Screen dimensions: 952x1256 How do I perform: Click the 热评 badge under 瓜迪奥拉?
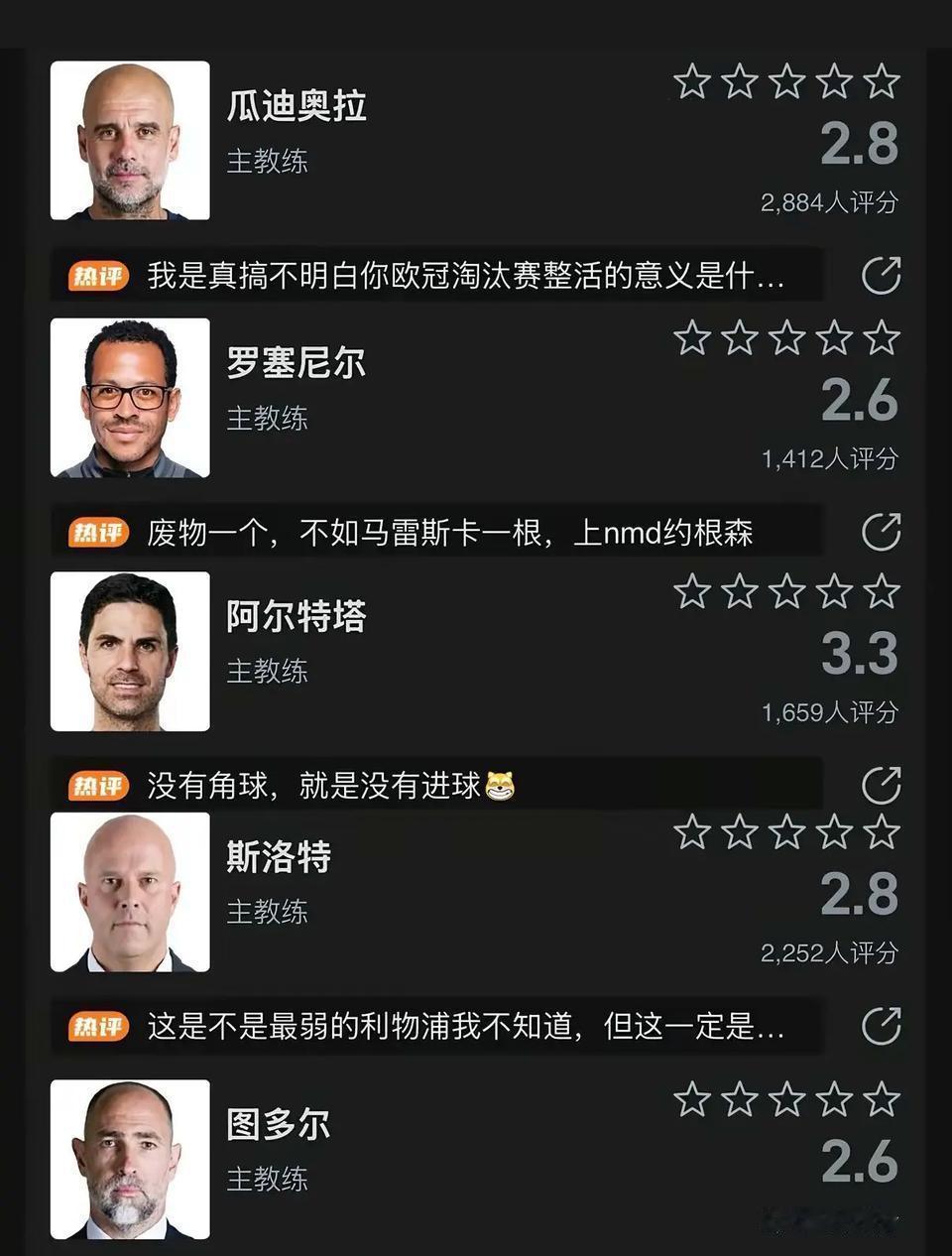pos(99,276)
